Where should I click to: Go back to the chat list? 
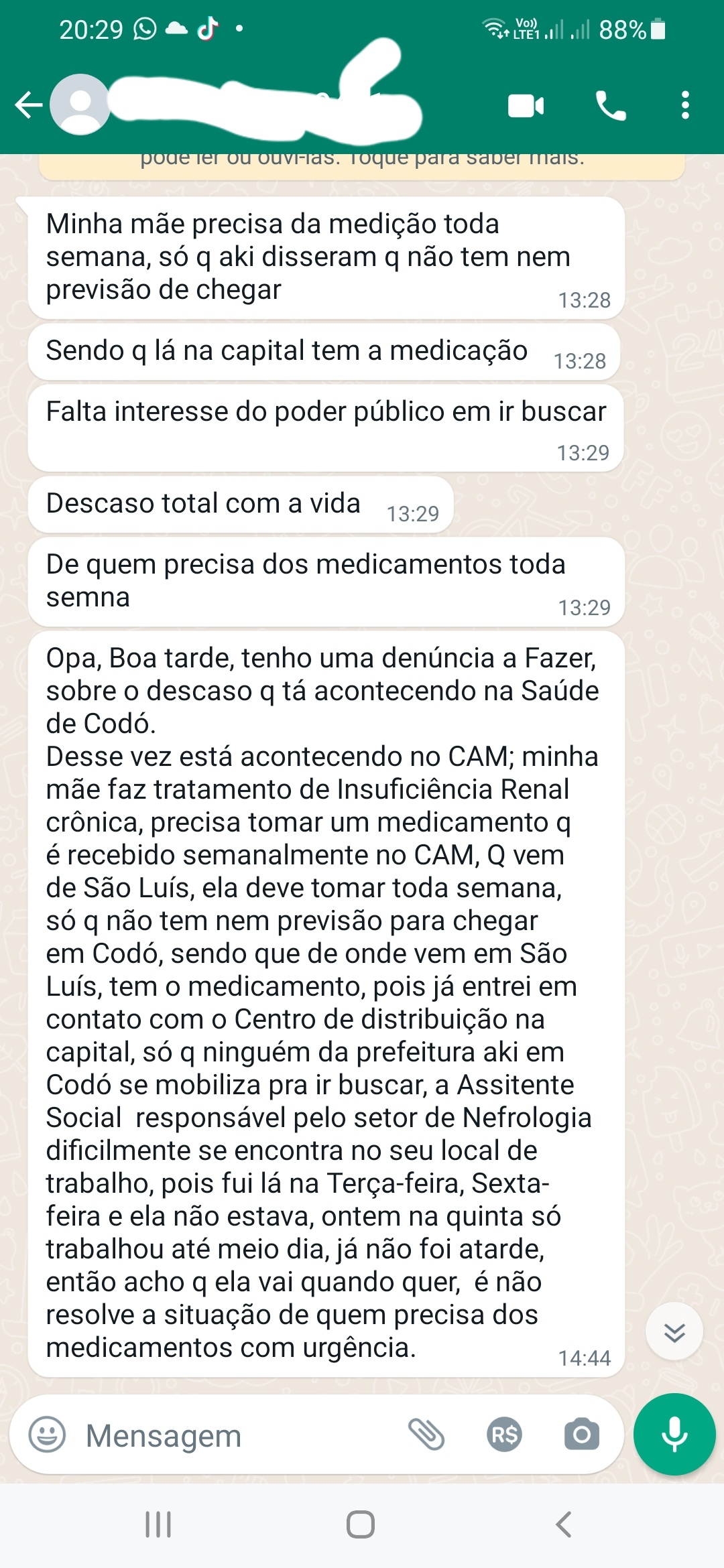(28, 105)
